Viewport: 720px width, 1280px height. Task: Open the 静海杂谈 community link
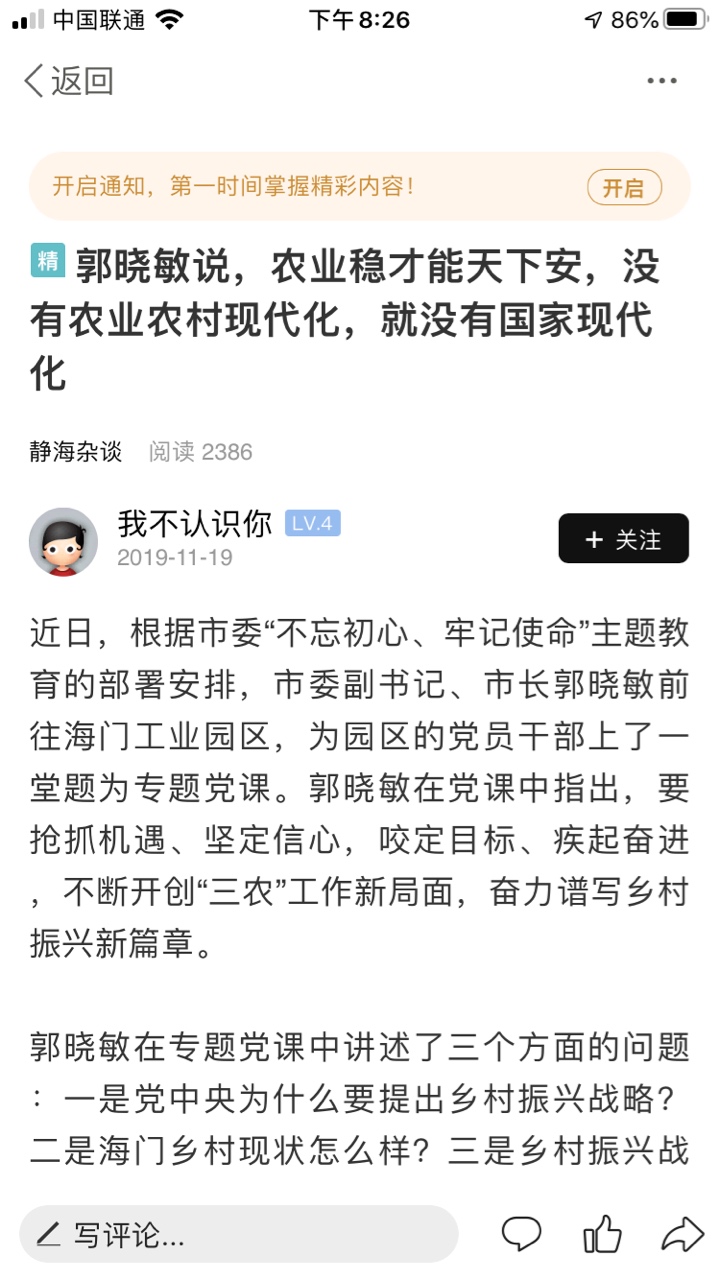[x=76, y=452]
